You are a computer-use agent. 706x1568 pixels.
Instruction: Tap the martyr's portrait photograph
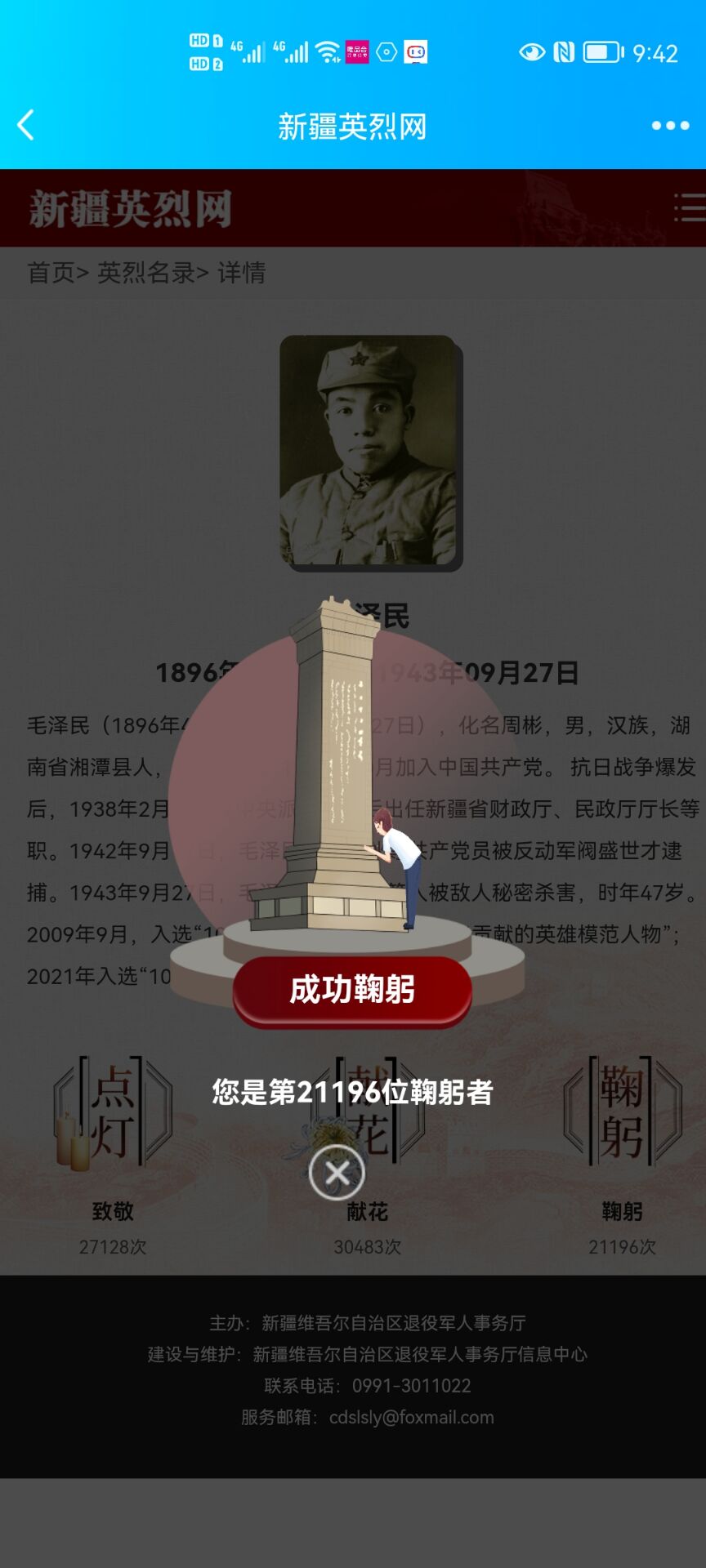(369, 452)
